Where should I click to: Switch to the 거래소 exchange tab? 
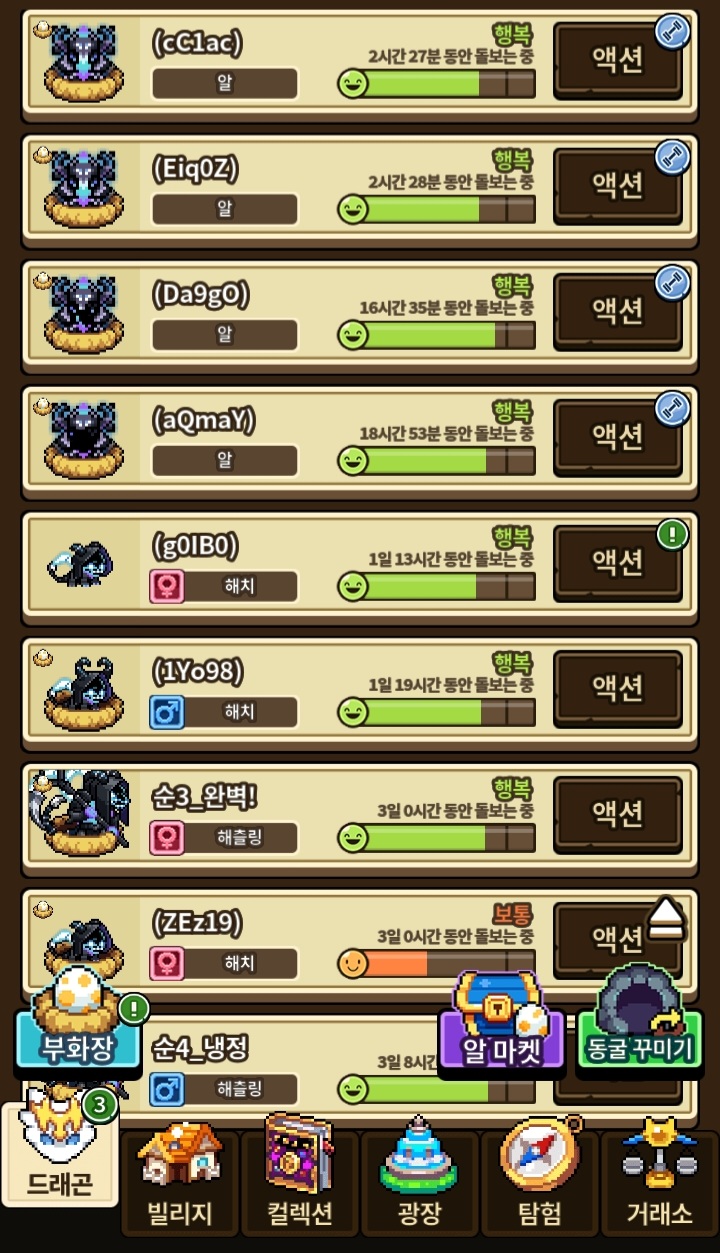[659, 1180]
